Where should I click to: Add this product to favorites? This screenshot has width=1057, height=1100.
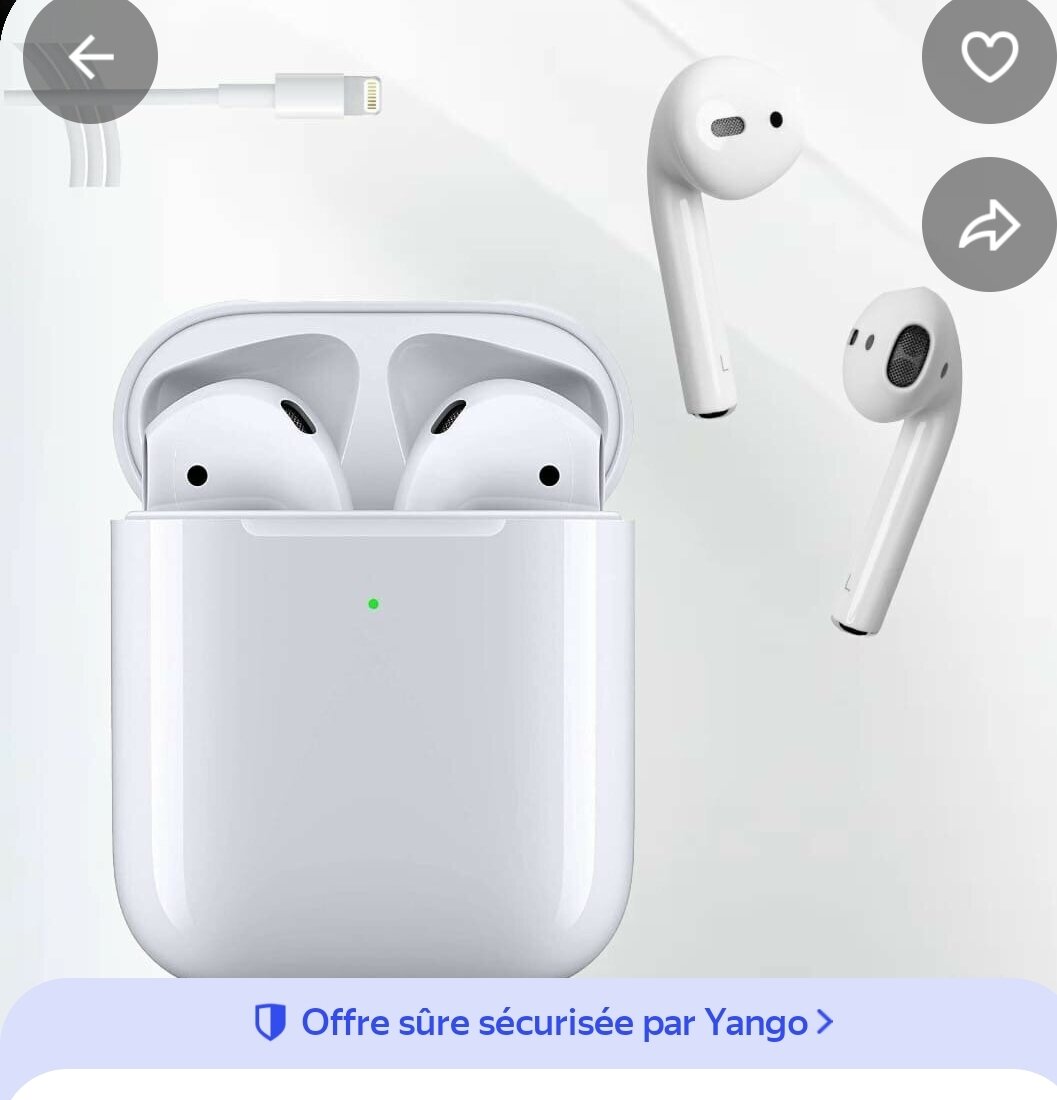click(x=988, y=56)
